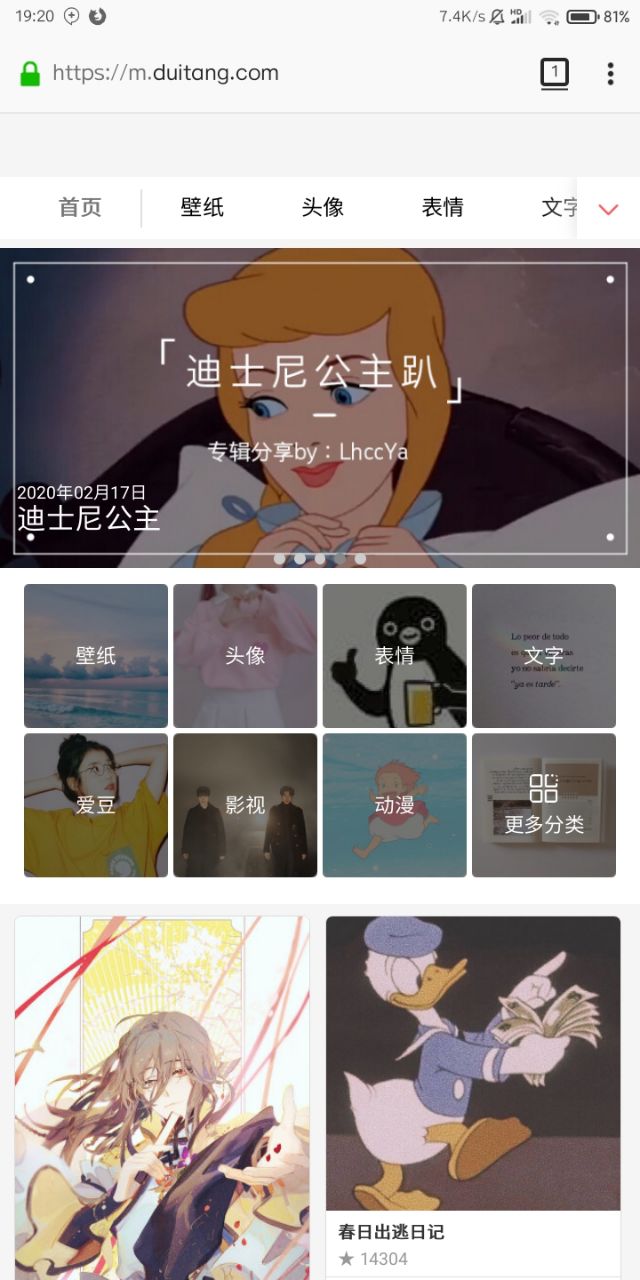Open the browser overflow menu

point(610,73)
